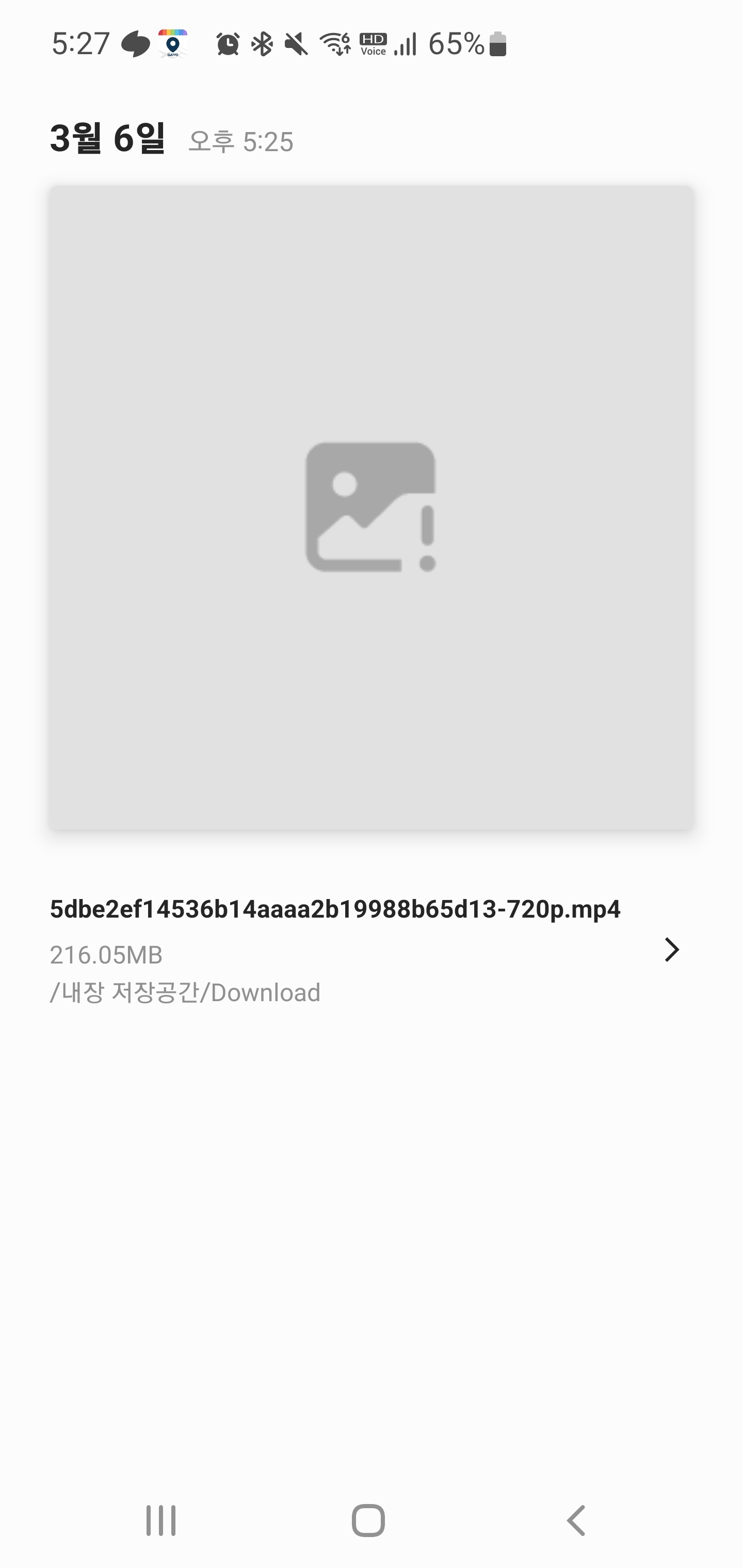Tap the chevron beside the 216.05MB file

[x=671, y=950]
